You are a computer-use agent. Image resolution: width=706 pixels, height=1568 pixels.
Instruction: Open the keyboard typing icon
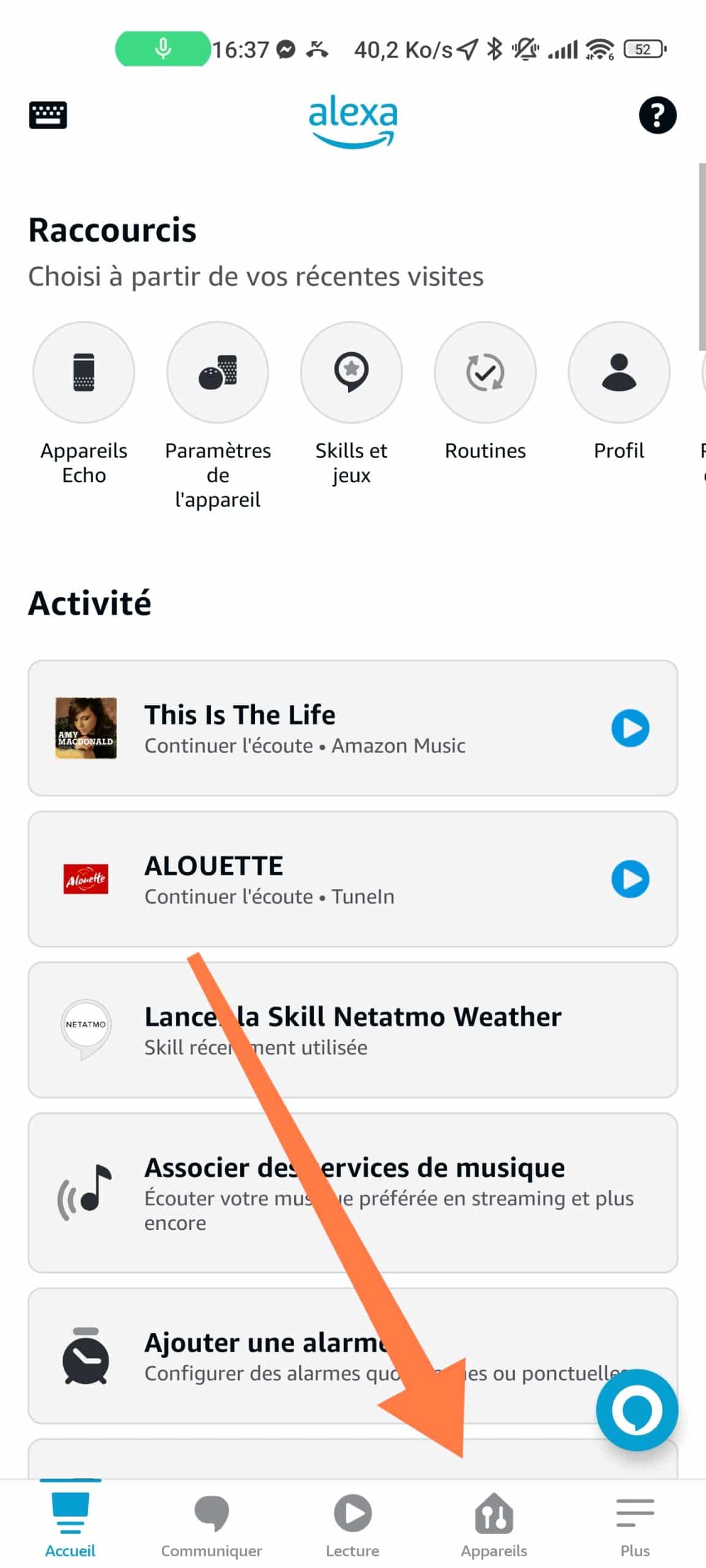48,115
